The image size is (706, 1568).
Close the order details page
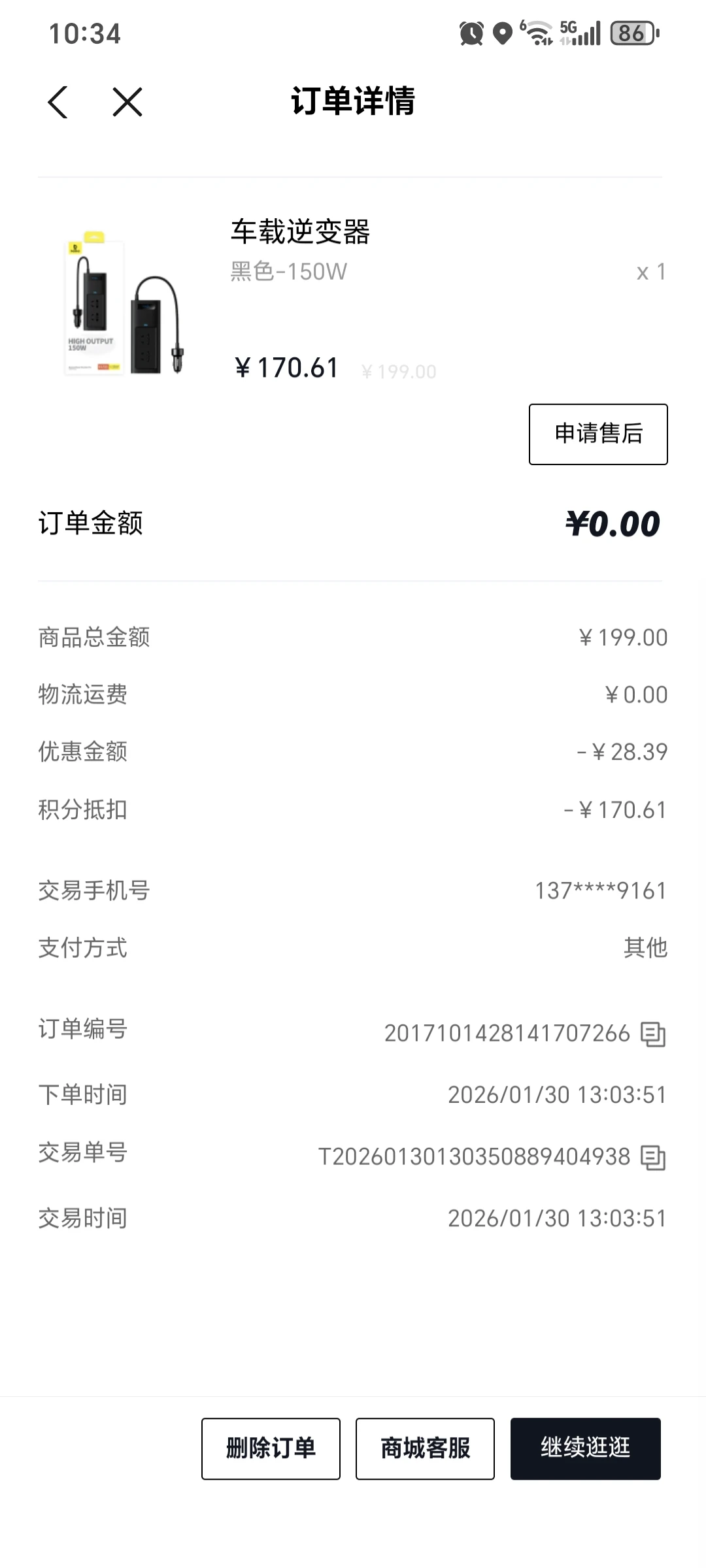(x=127, y=103)
